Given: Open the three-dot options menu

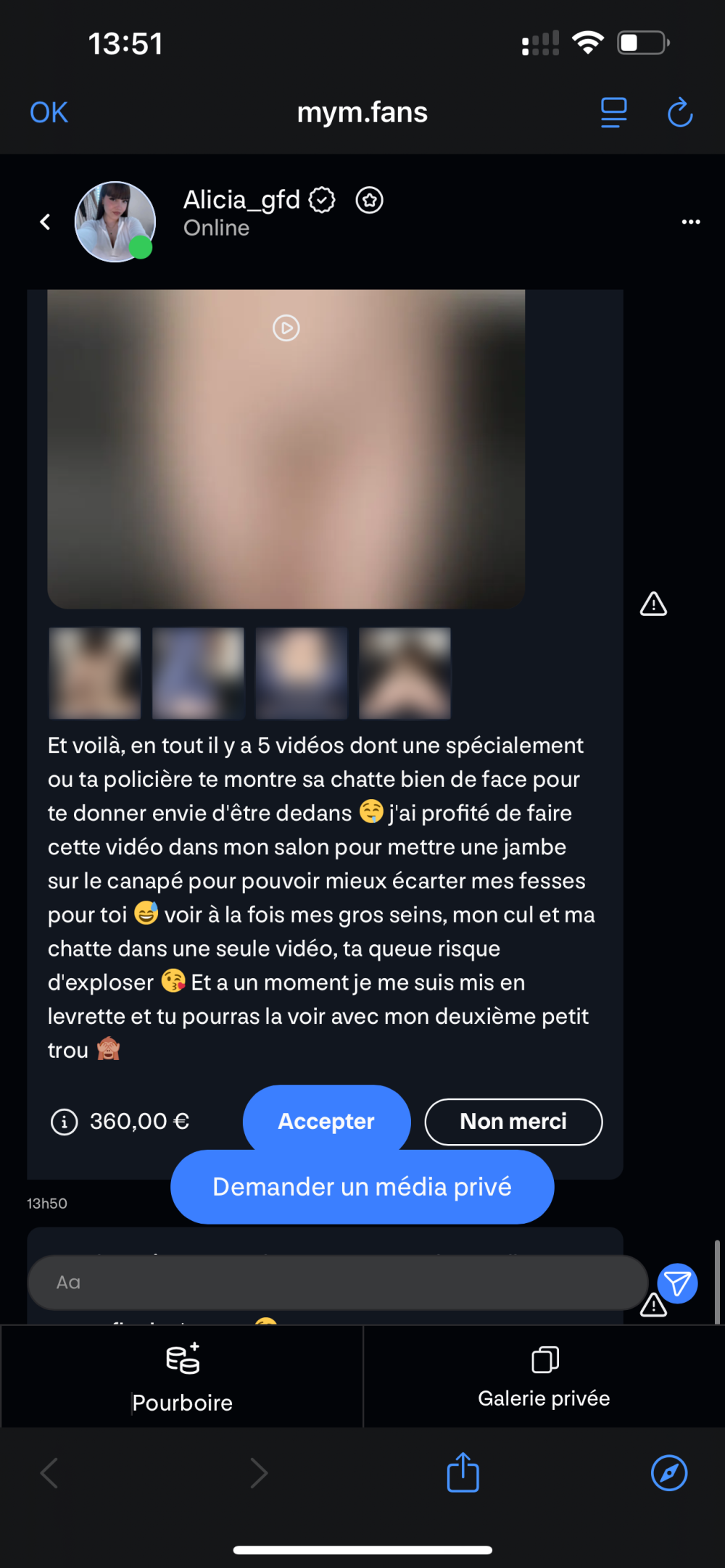Looking at the screenshot, I should 690,222.
